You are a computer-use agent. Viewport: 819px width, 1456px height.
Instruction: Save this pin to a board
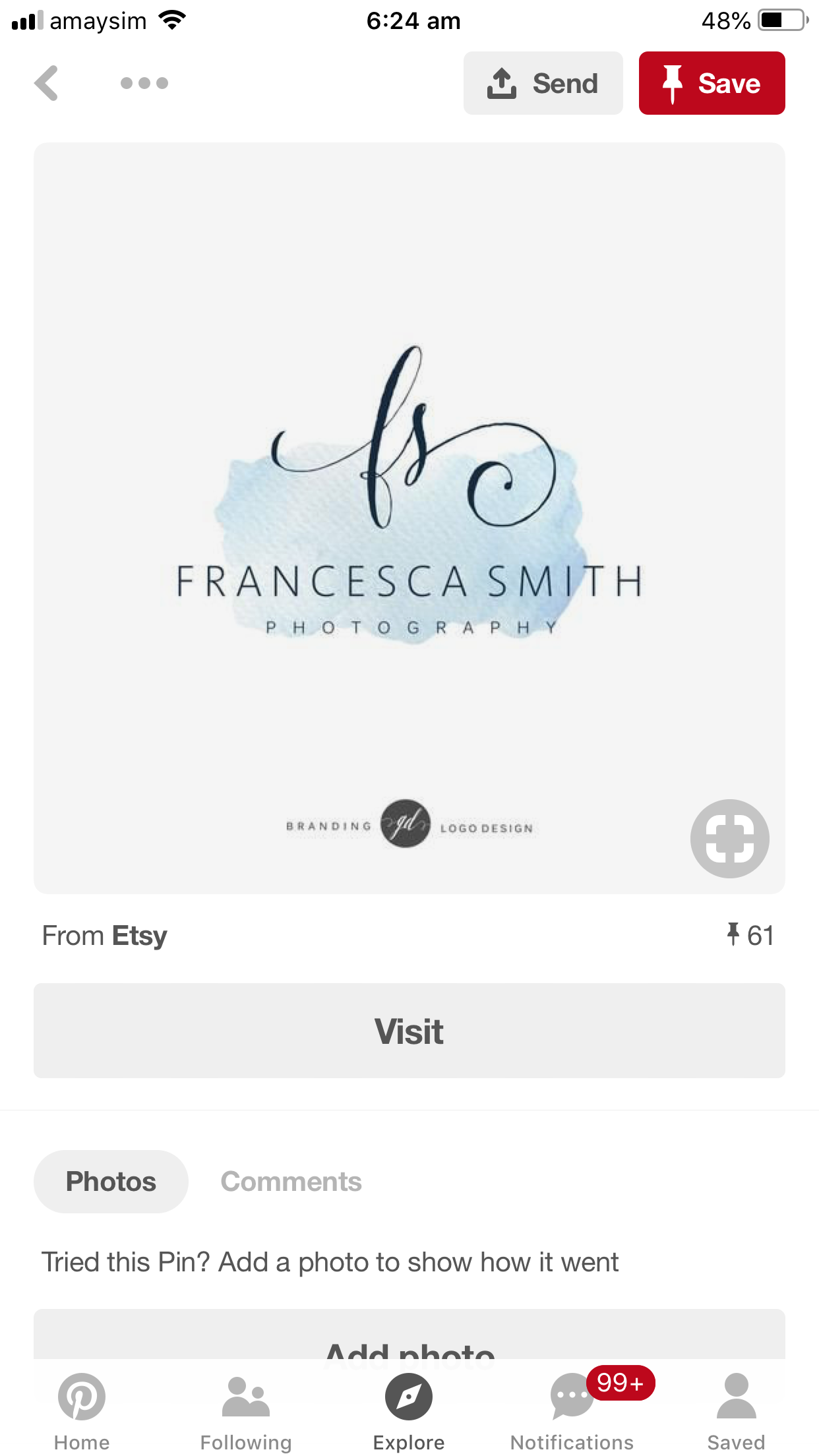(x=712, y=83)
